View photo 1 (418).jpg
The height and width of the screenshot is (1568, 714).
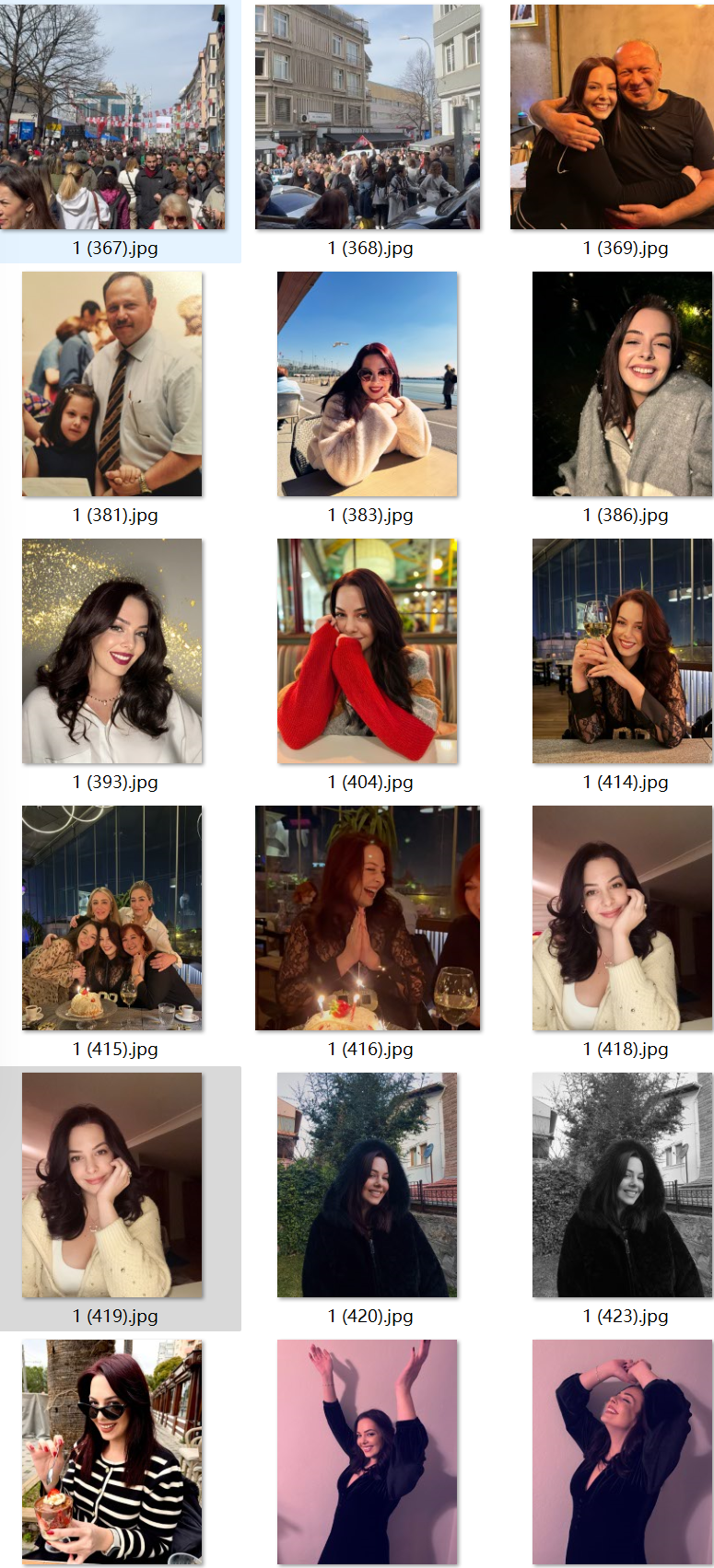(622, 918)
